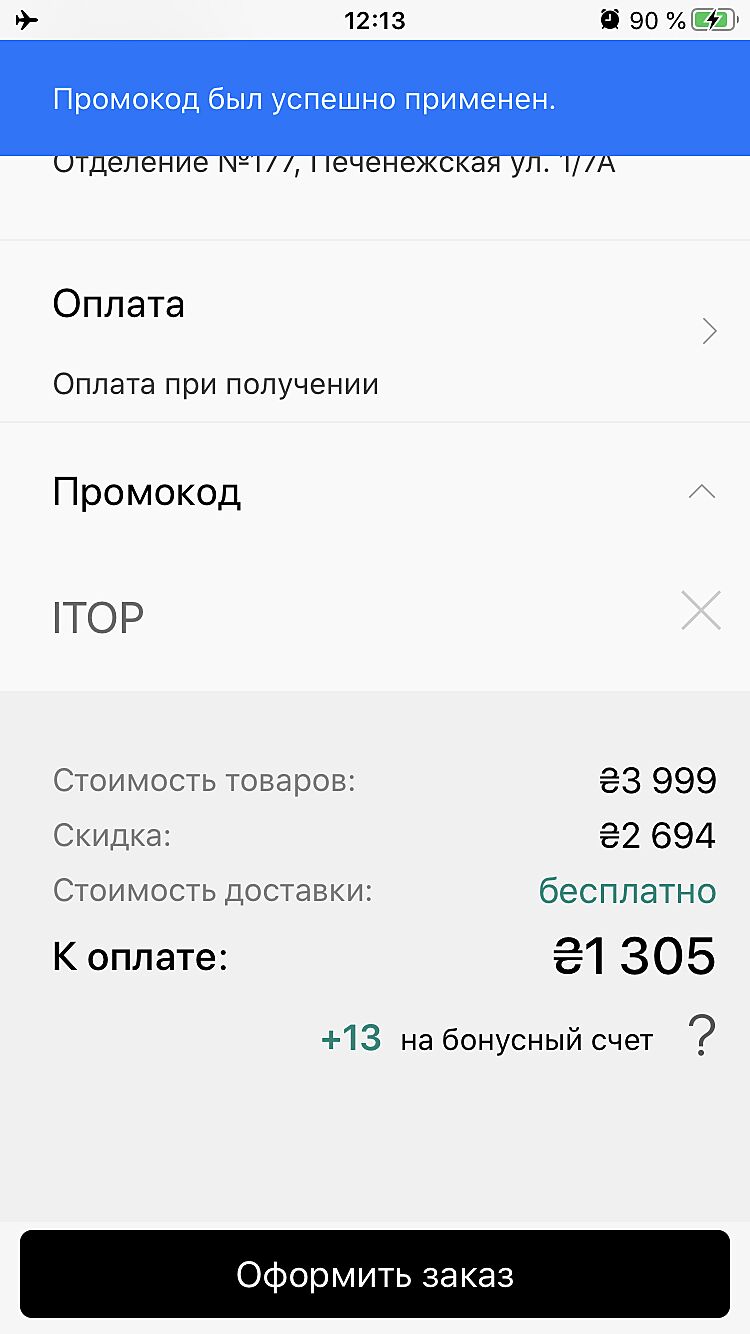The height and width of the screenshot is (1334, 750).
Task: Tap the Оформить заказ button
Action: click(375, 1274)
